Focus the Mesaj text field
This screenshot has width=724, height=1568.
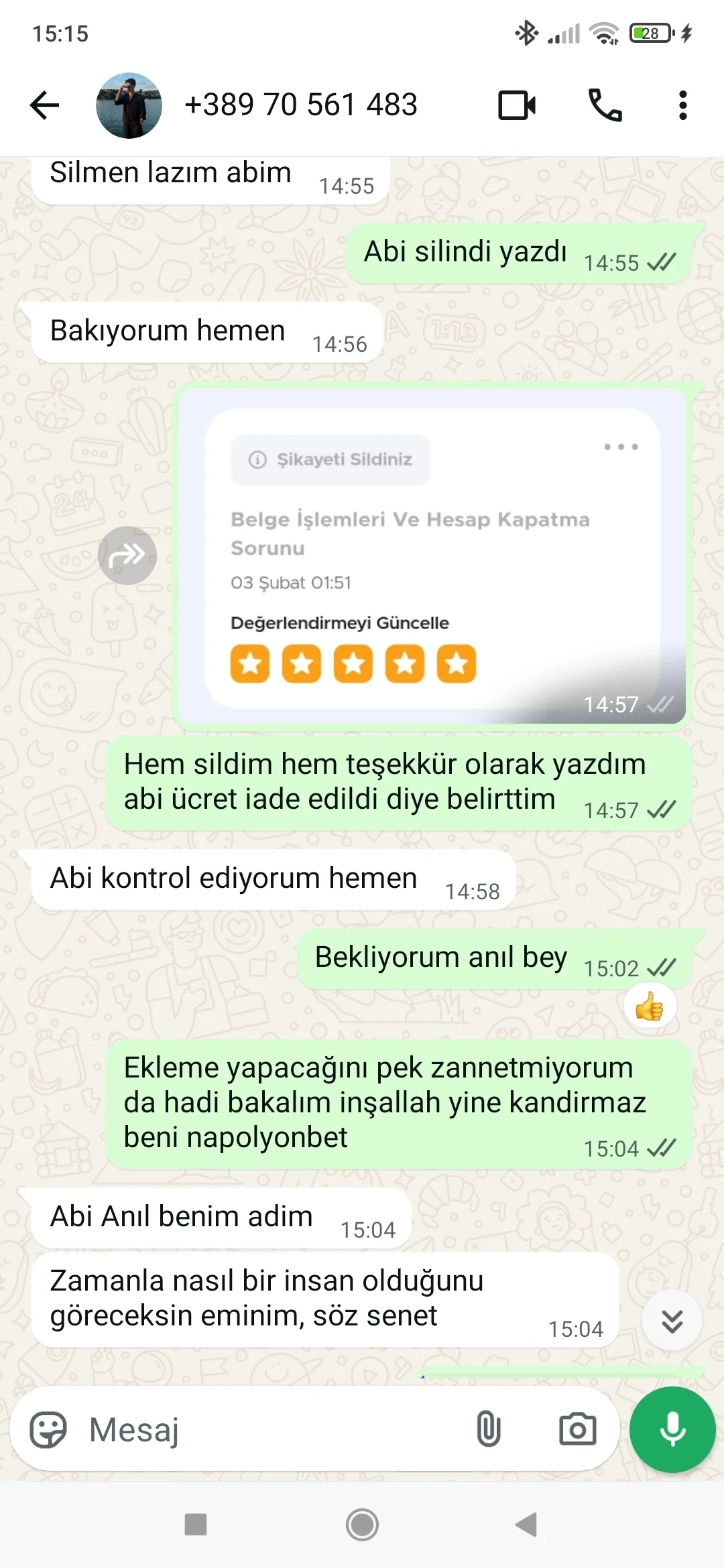click(268, 1429)
